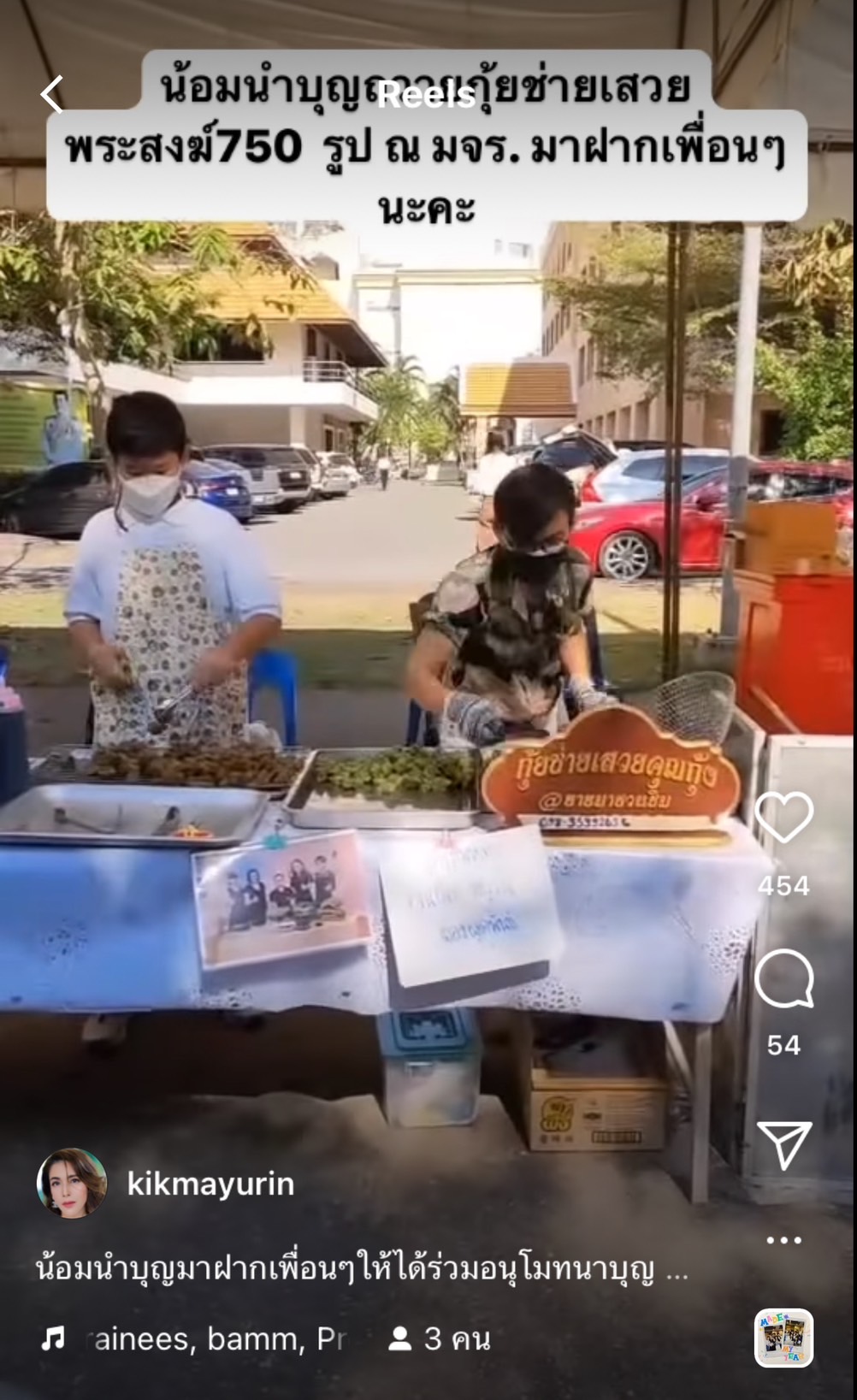Tap the kikmayurin username
Viewport: 857px width, 1400px height.
click(x=210, y=1184)
